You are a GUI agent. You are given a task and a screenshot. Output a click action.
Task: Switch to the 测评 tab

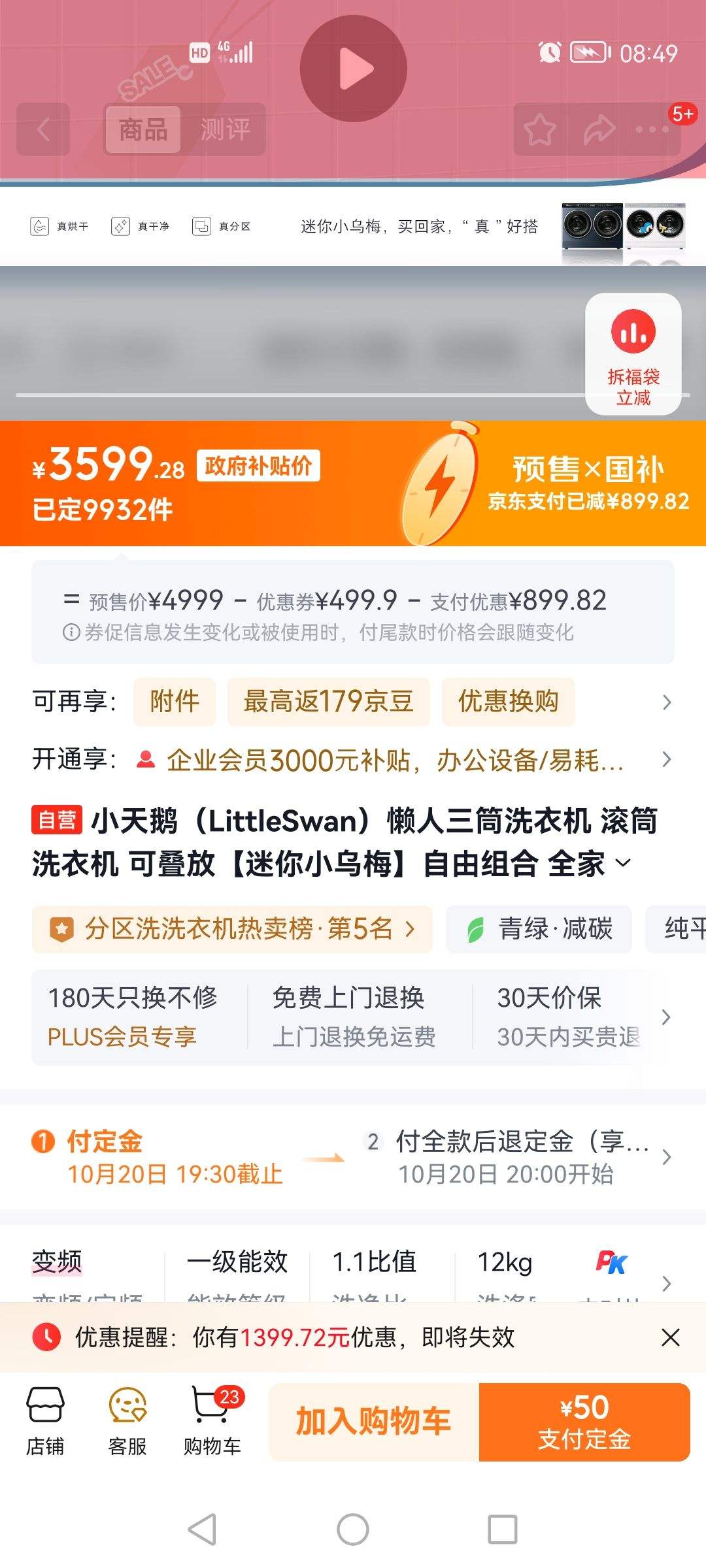pos(225,129)
